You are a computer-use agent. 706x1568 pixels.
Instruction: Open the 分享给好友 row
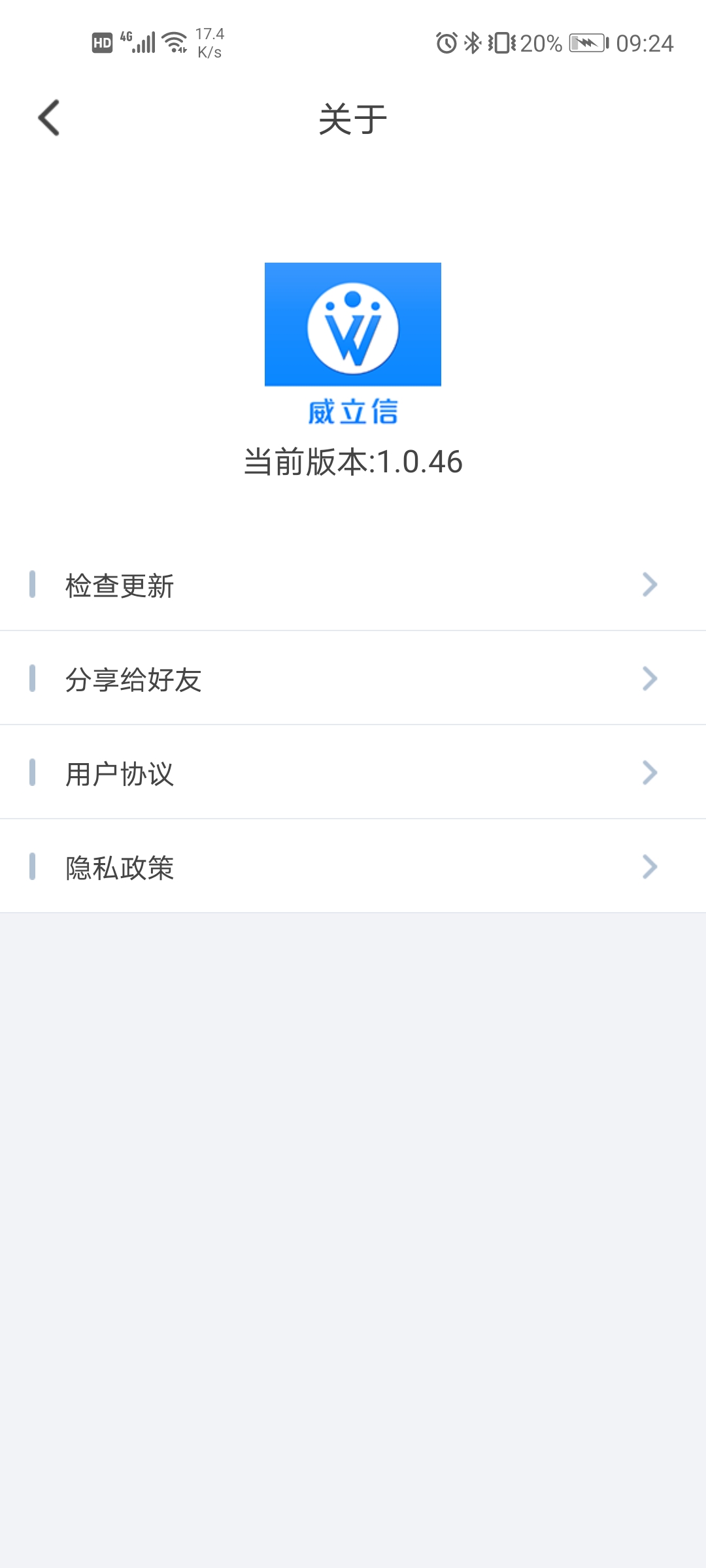(x=353, y=679)
